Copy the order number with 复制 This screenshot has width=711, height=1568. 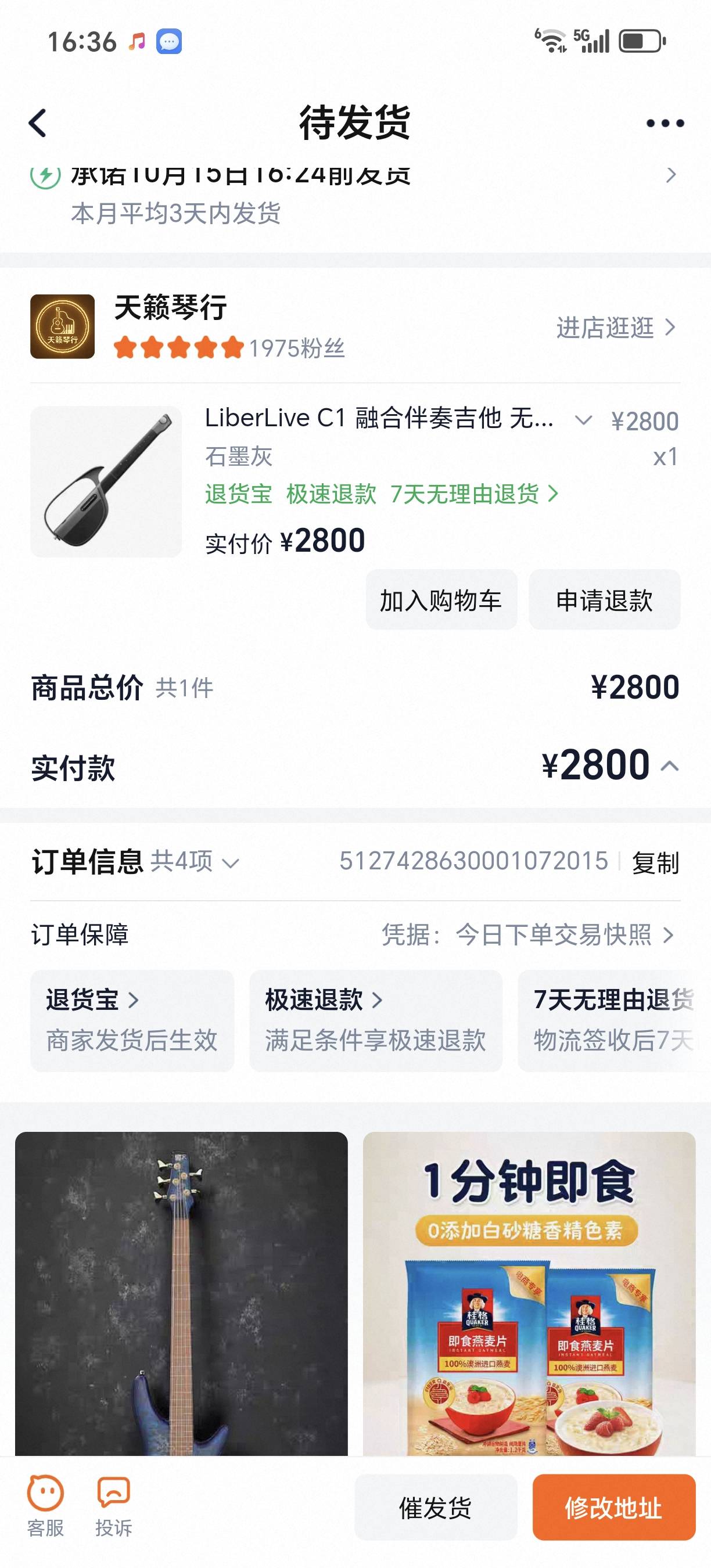pos(655,862)
